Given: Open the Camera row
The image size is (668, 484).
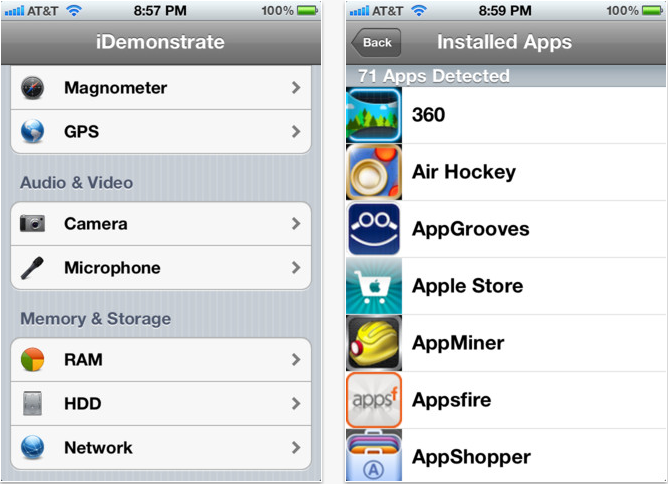Looking at the screenshot, I should [160, 224].
